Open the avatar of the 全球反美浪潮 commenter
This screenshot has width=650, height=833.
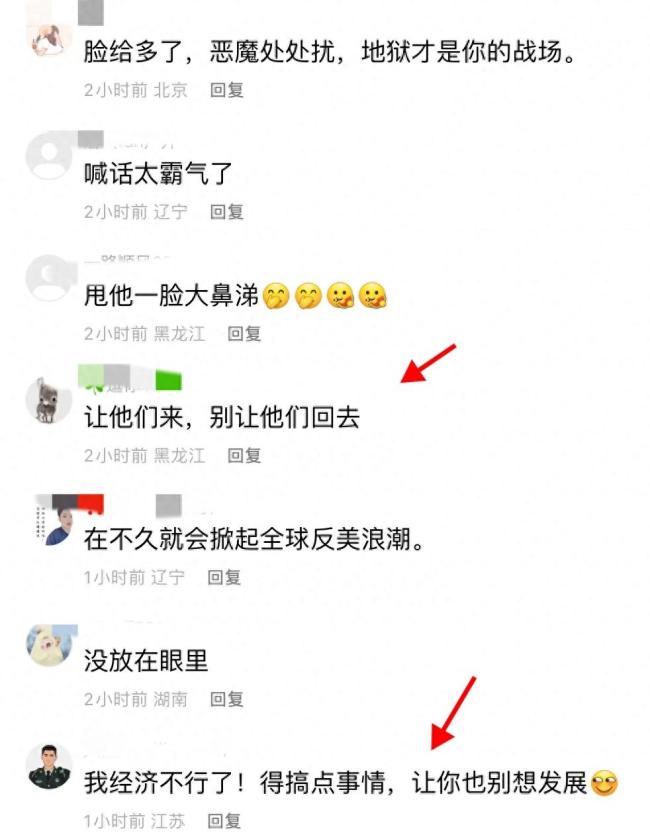pyautogui.click(x=49, y=522)
